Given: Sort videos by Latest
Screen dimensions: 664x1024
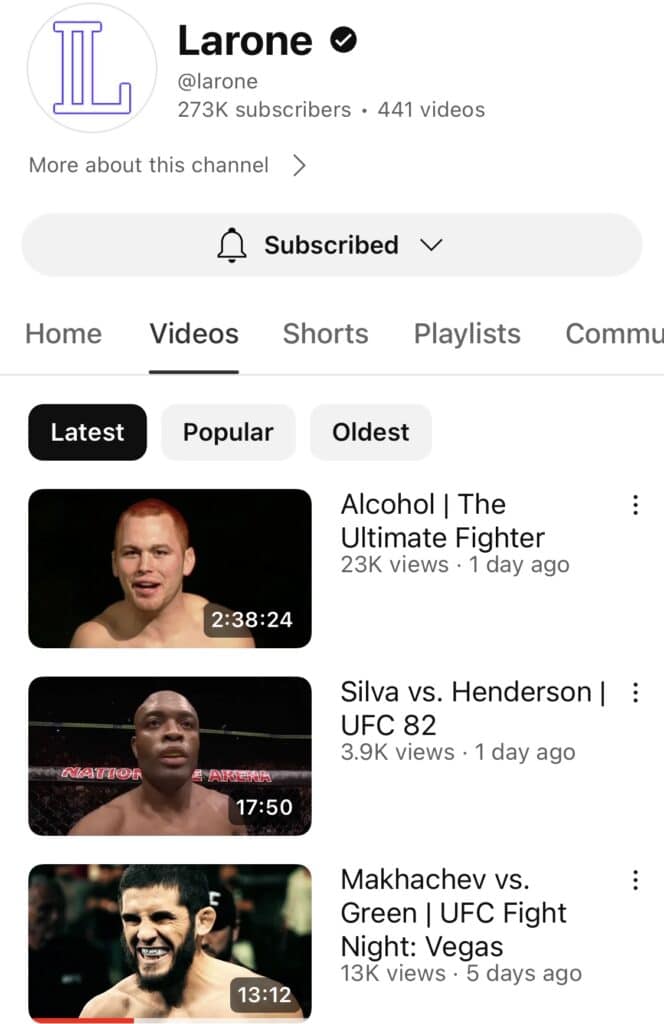Looking at the screenshot, I should coord(87,432).
